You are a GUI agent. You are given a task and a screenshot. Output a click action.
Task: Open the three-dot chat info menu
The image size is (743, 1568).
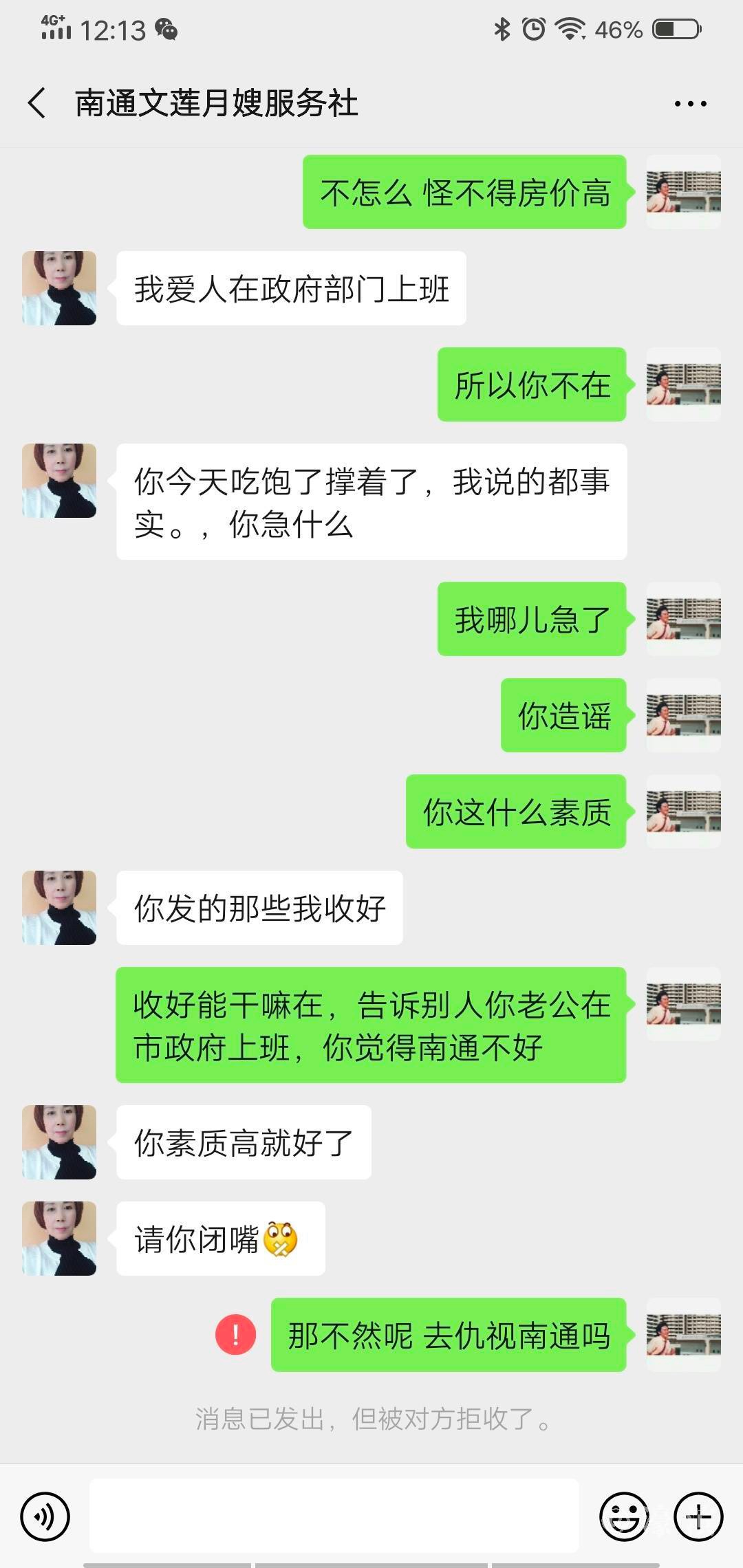click(x=690, y=104)
